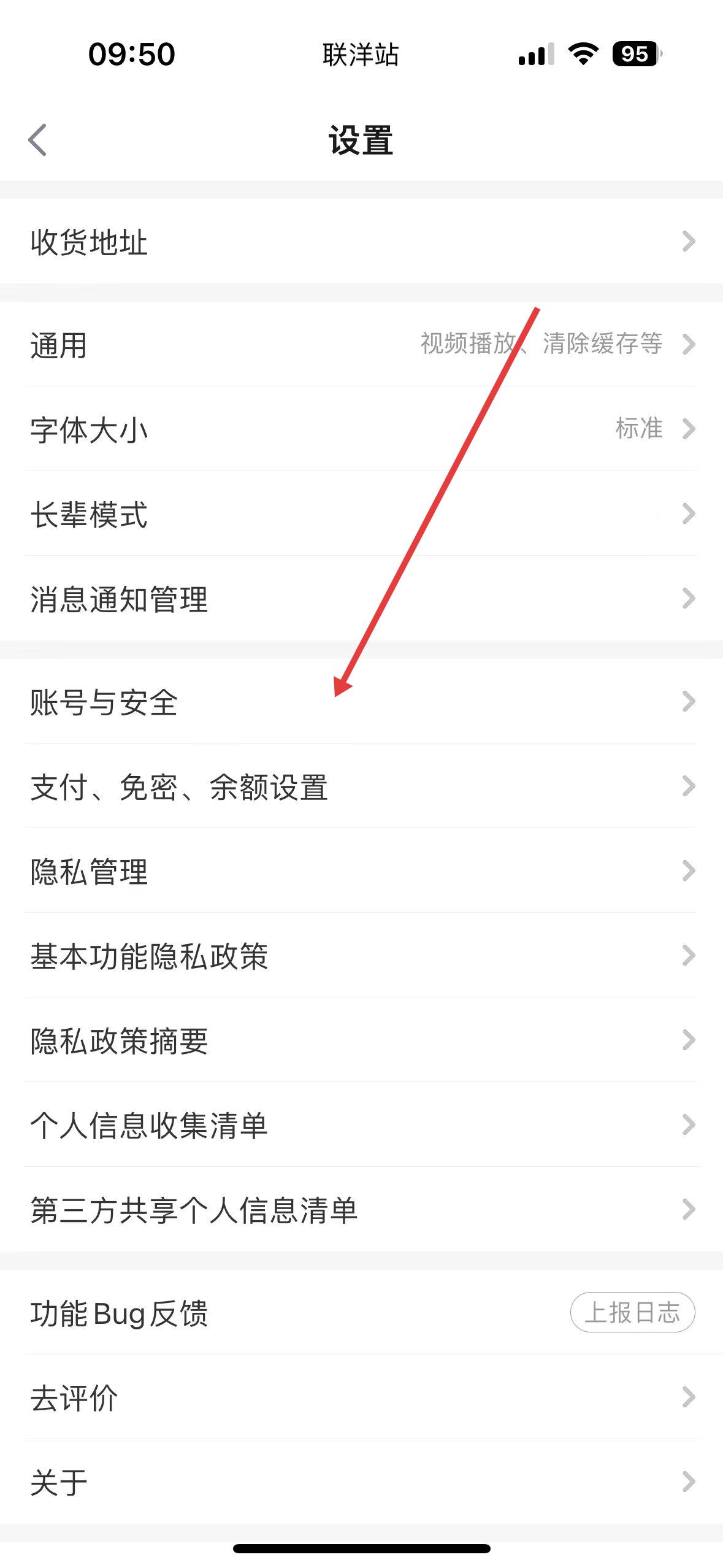
Task: Go back from the 设置 page
Action: tap(37, 140)
